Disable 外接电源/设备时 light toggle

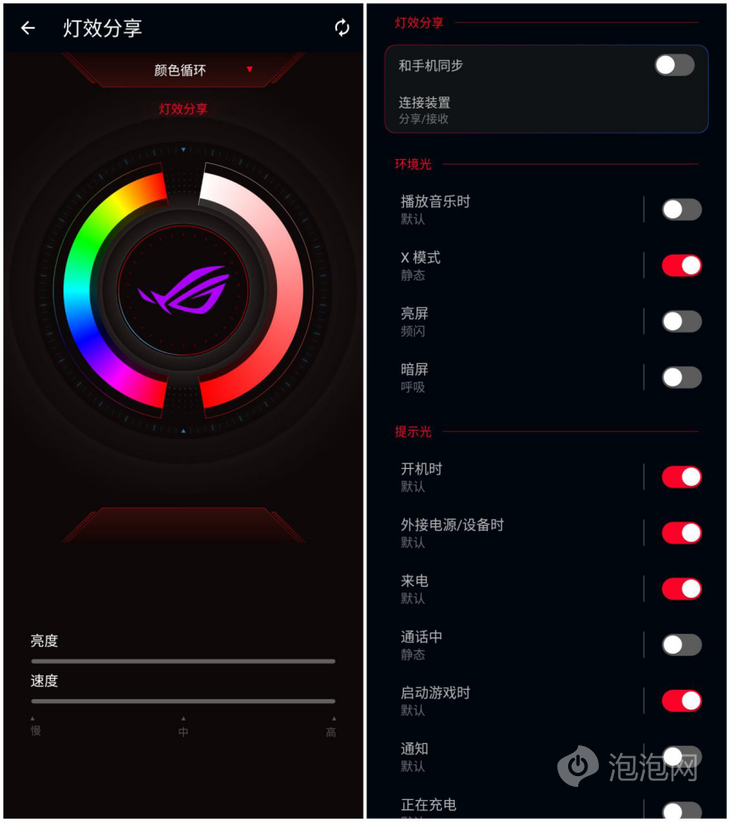681,533
